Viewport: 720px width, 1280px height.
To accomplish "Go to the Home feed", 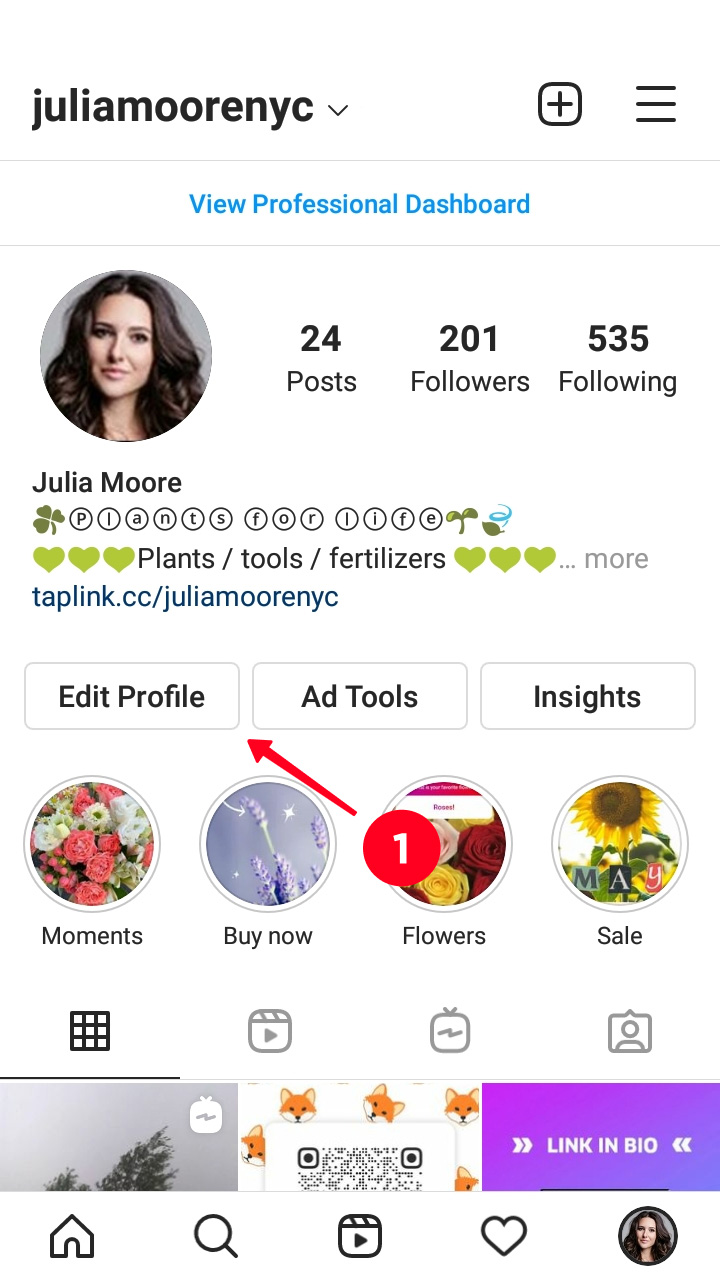I will pos(72,1237).
